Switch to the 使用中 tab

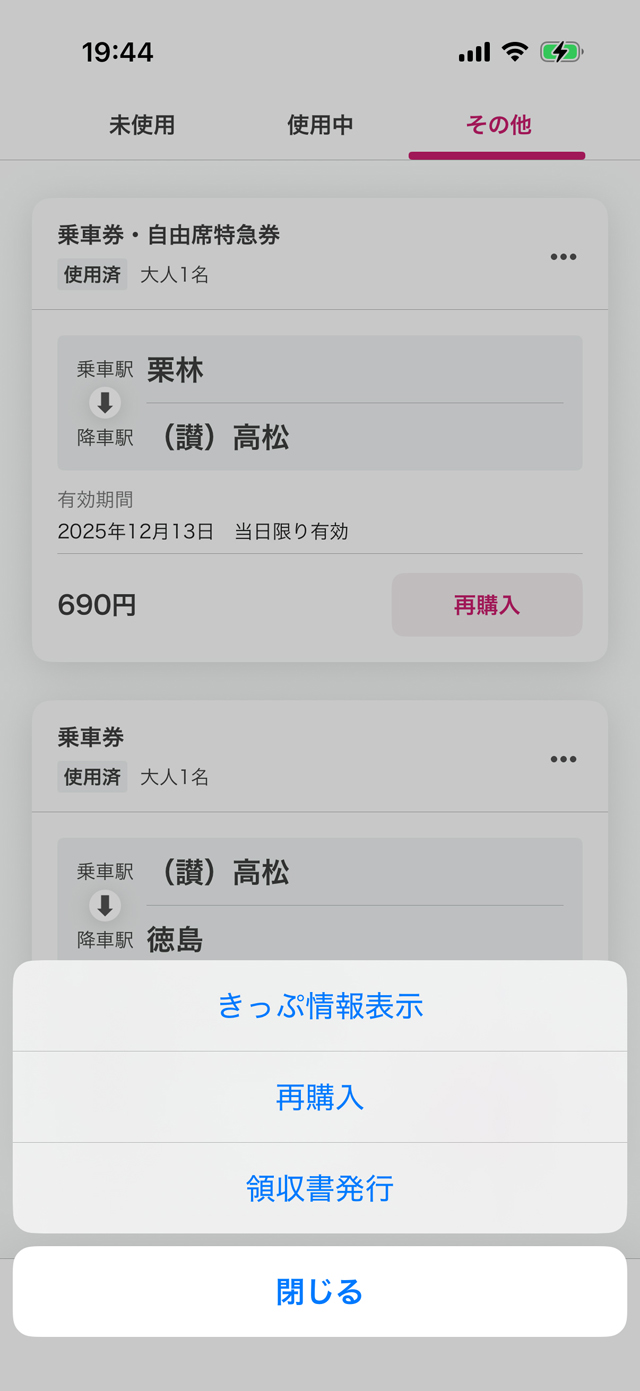[x=320, y=125]
